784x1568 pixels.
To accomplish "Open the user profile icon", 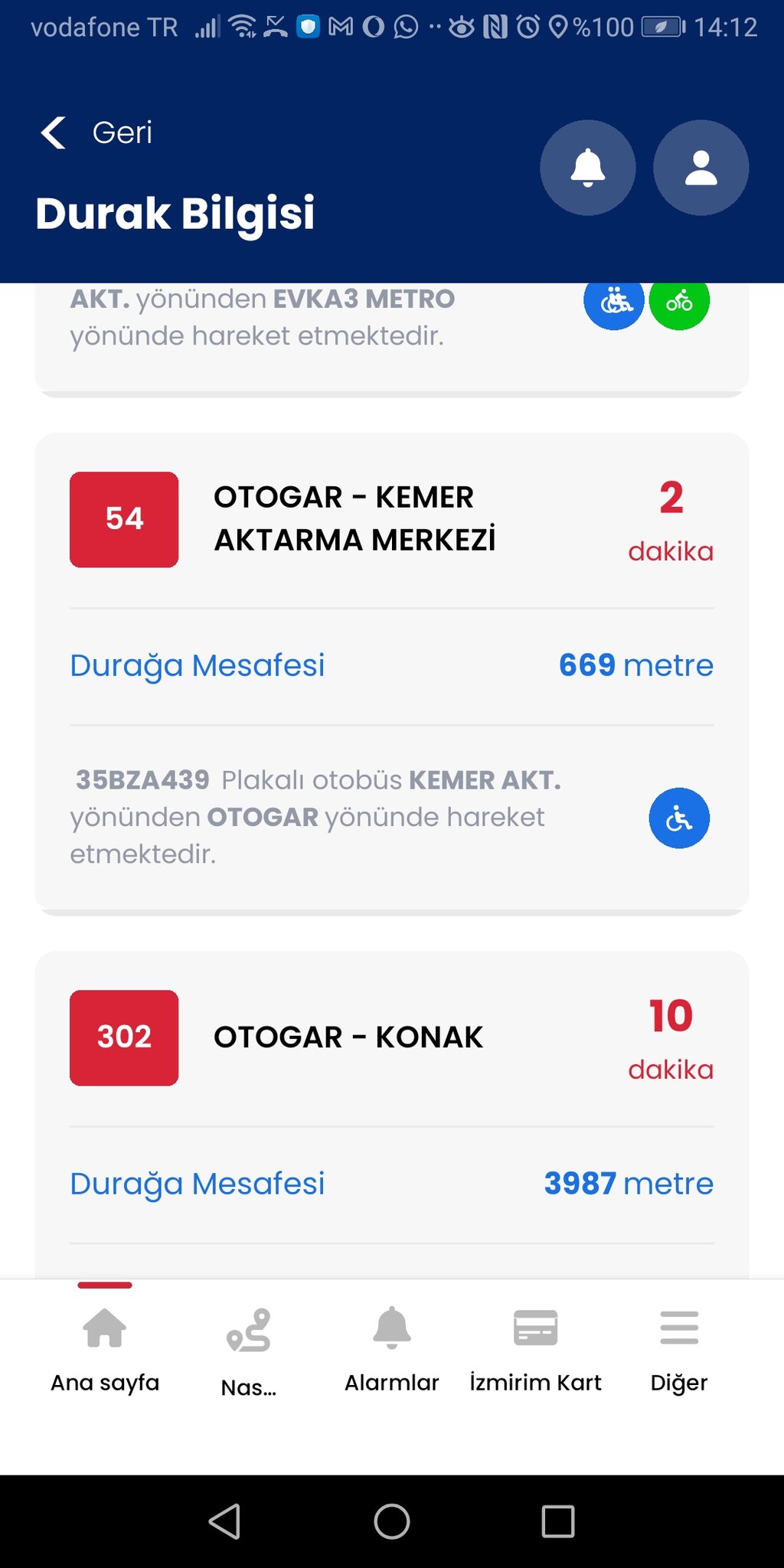I will point(701,168).
